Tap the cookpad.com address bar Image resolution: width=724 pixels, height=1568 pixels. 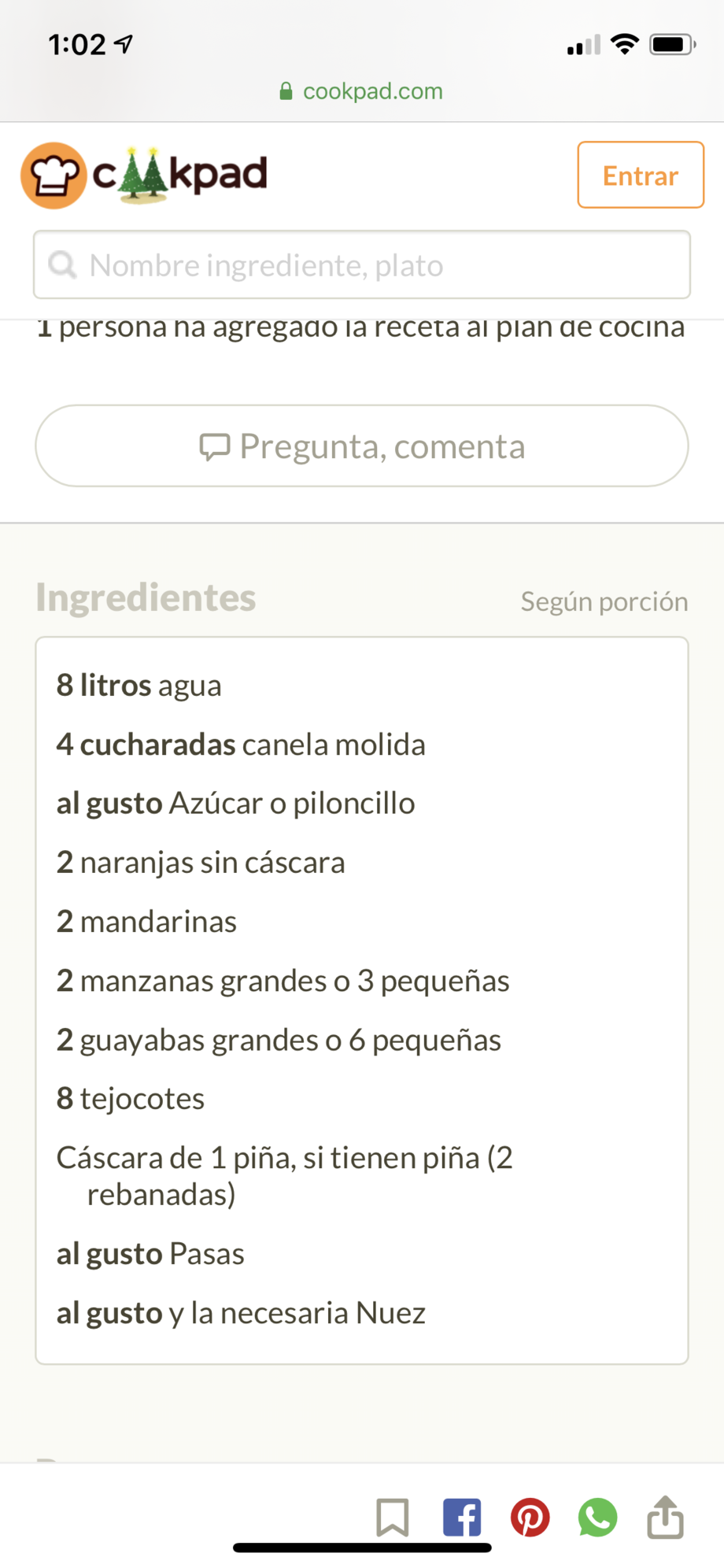pyautogui.click(x=362, y=91)
